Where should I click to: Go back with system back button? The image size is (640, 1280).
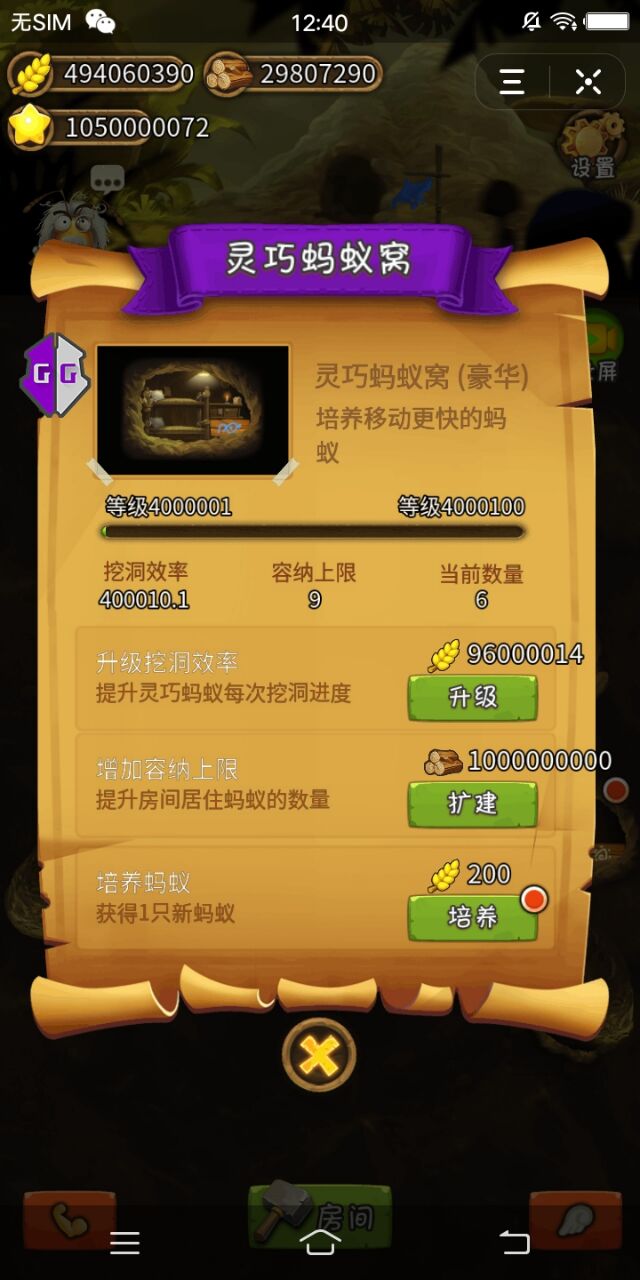[514, 1243]
